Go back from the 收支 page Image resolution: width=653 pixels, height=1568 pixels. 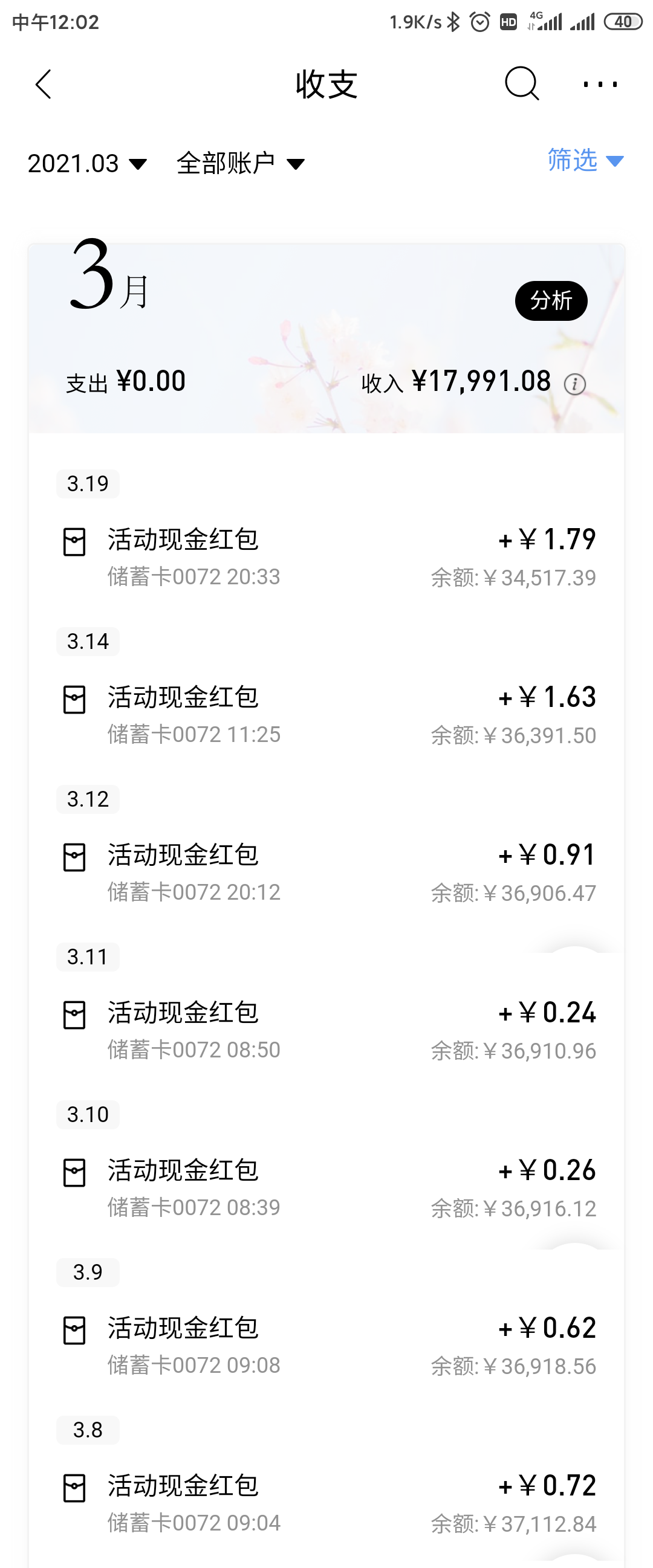pyautogui.click(x=44, y=84)
